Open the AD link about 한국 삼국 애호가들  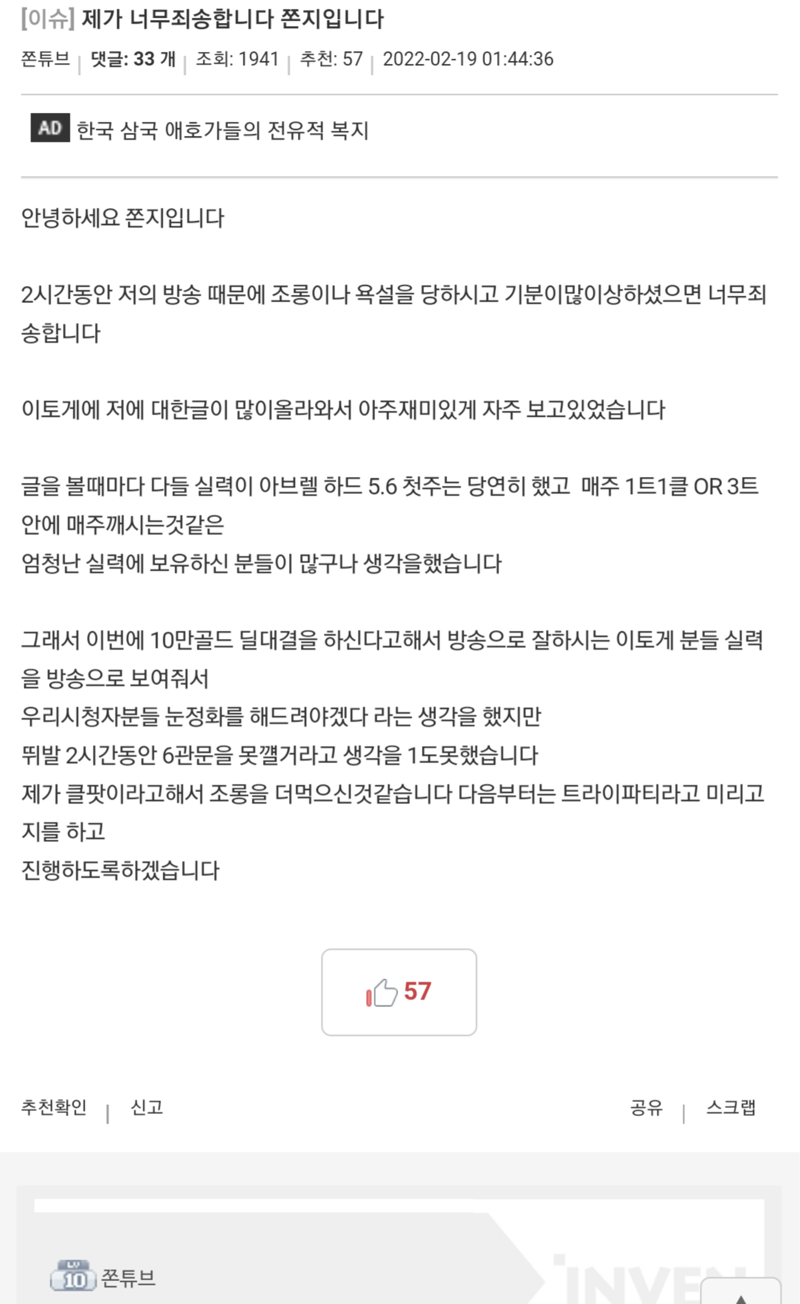(222, 130)
